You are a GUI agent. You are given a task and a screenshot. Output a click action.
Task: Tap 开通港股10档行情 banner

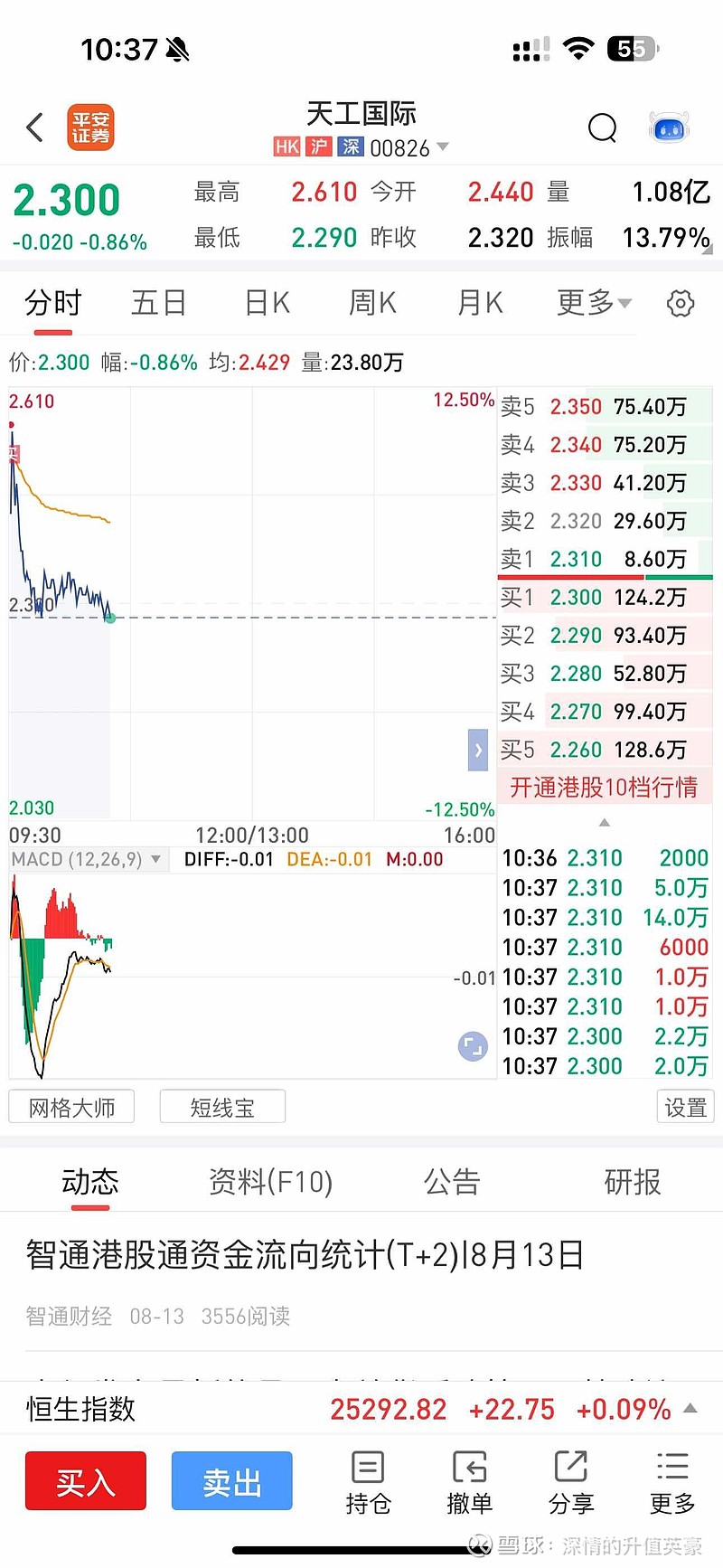(605, 788)
